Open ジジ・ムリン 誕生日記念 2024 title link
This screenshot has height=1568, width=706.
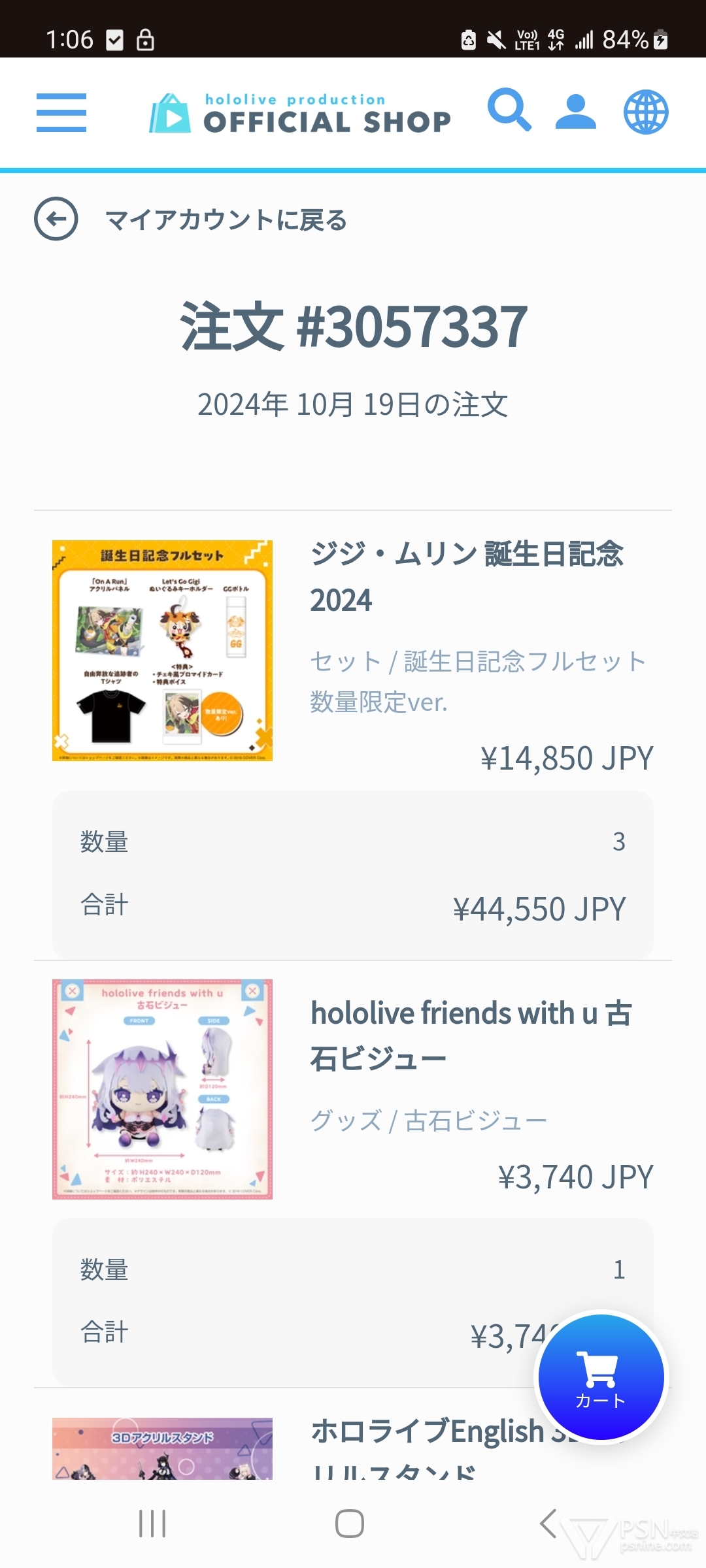[467, 577]
